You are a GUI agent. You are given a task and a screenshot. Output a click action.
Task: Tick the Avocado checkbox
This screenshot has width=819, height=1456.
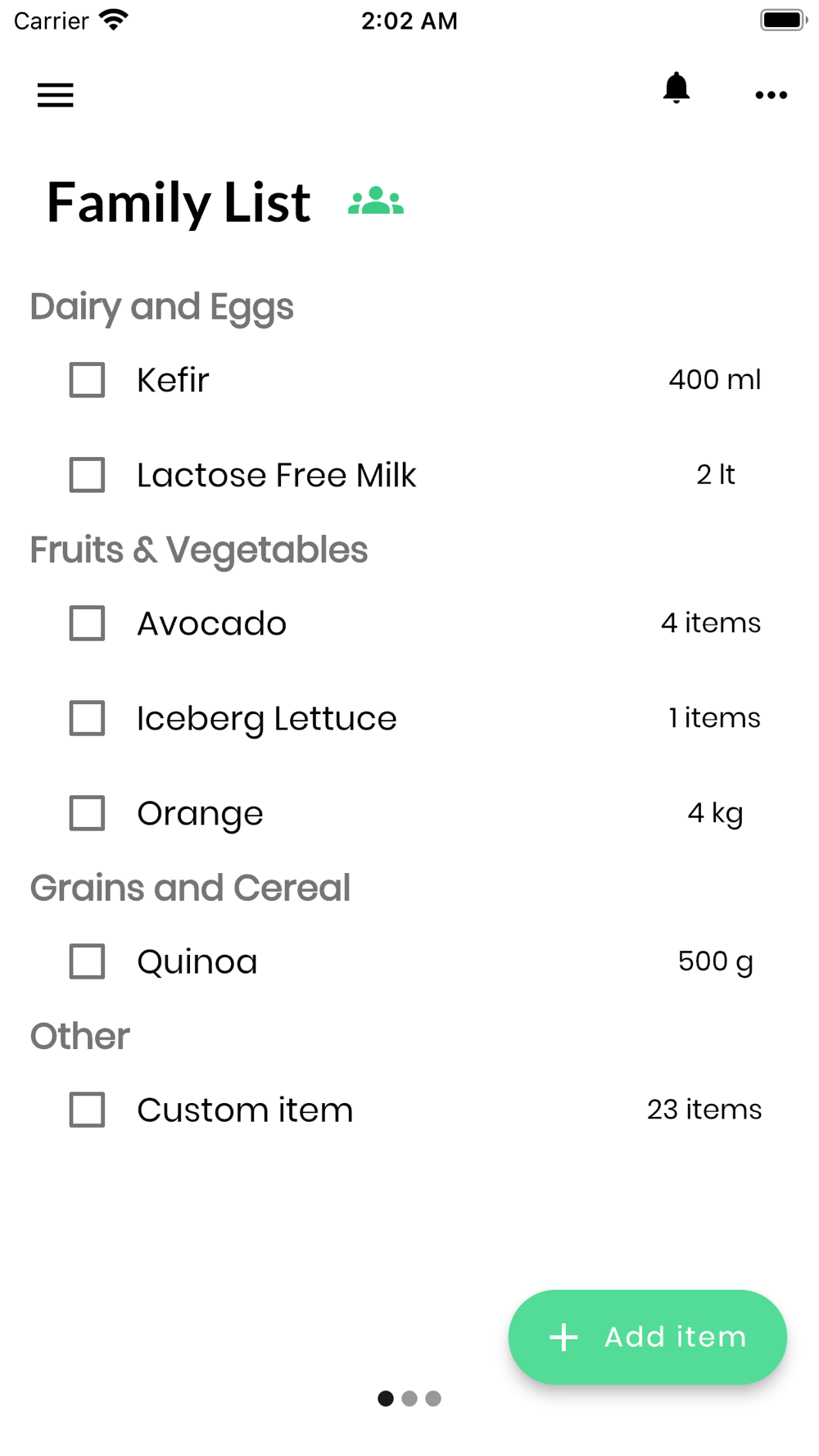click(x=87, y=623)
